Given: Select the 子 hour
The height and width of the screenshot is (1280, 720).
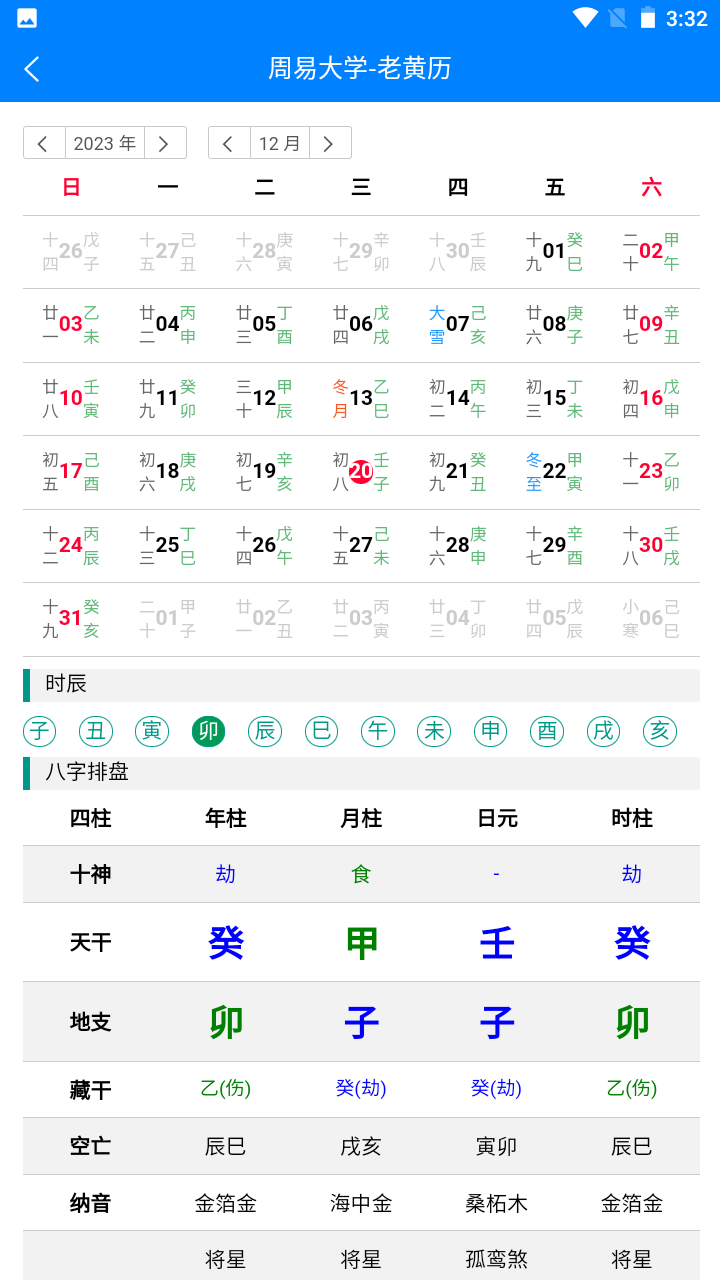Looking at the screenshot, I should tap(39, 731).
